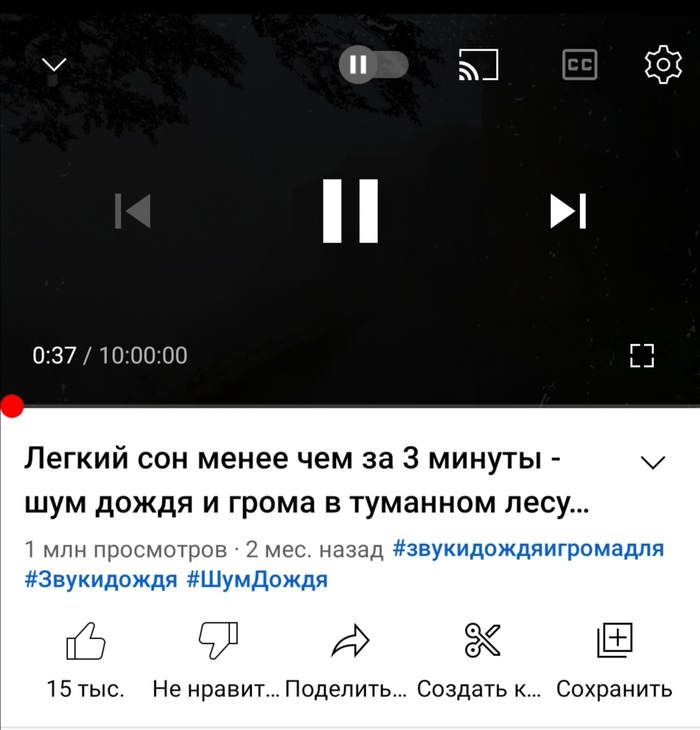Open the #ШумДождя hashtag
This screenshot has width=700, height=730.
257,579
